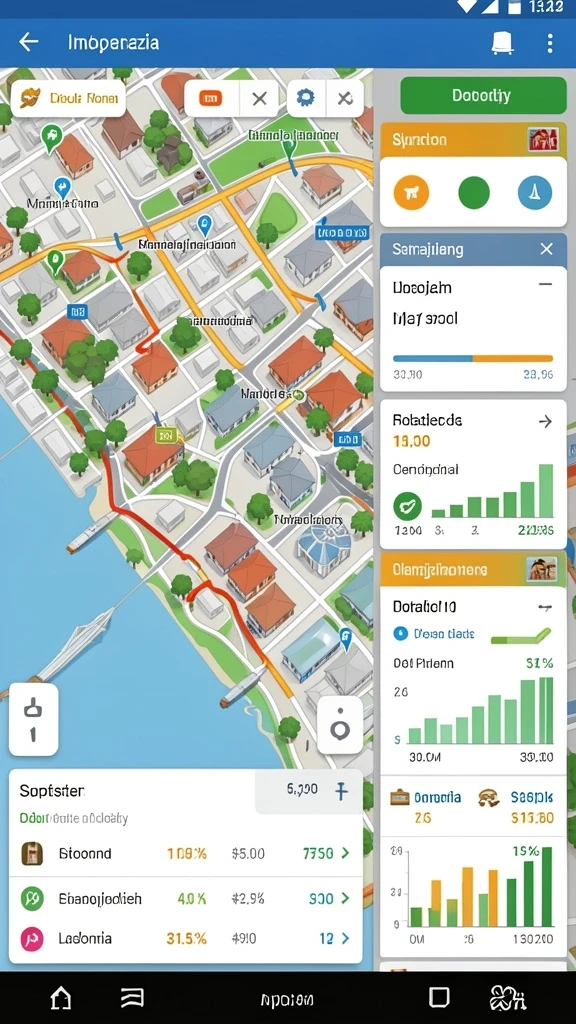Choose the orange round icon in Sipncion card
576x1024 pixels.
[x=411, y=192]
